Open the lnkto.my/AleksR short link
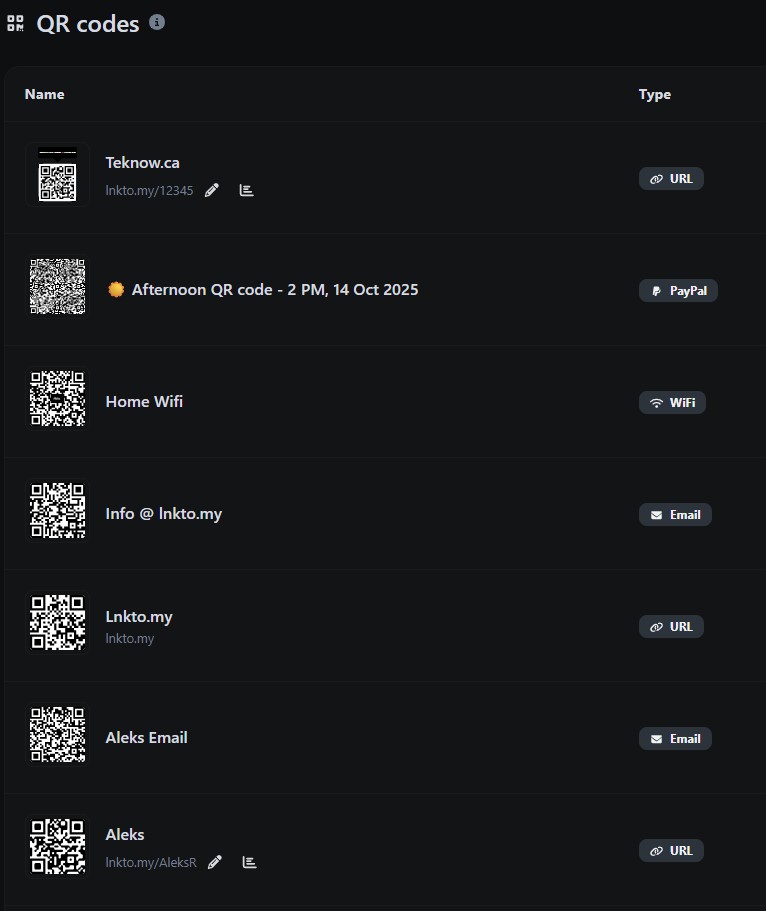766x911 pixels. click(151, 861)
